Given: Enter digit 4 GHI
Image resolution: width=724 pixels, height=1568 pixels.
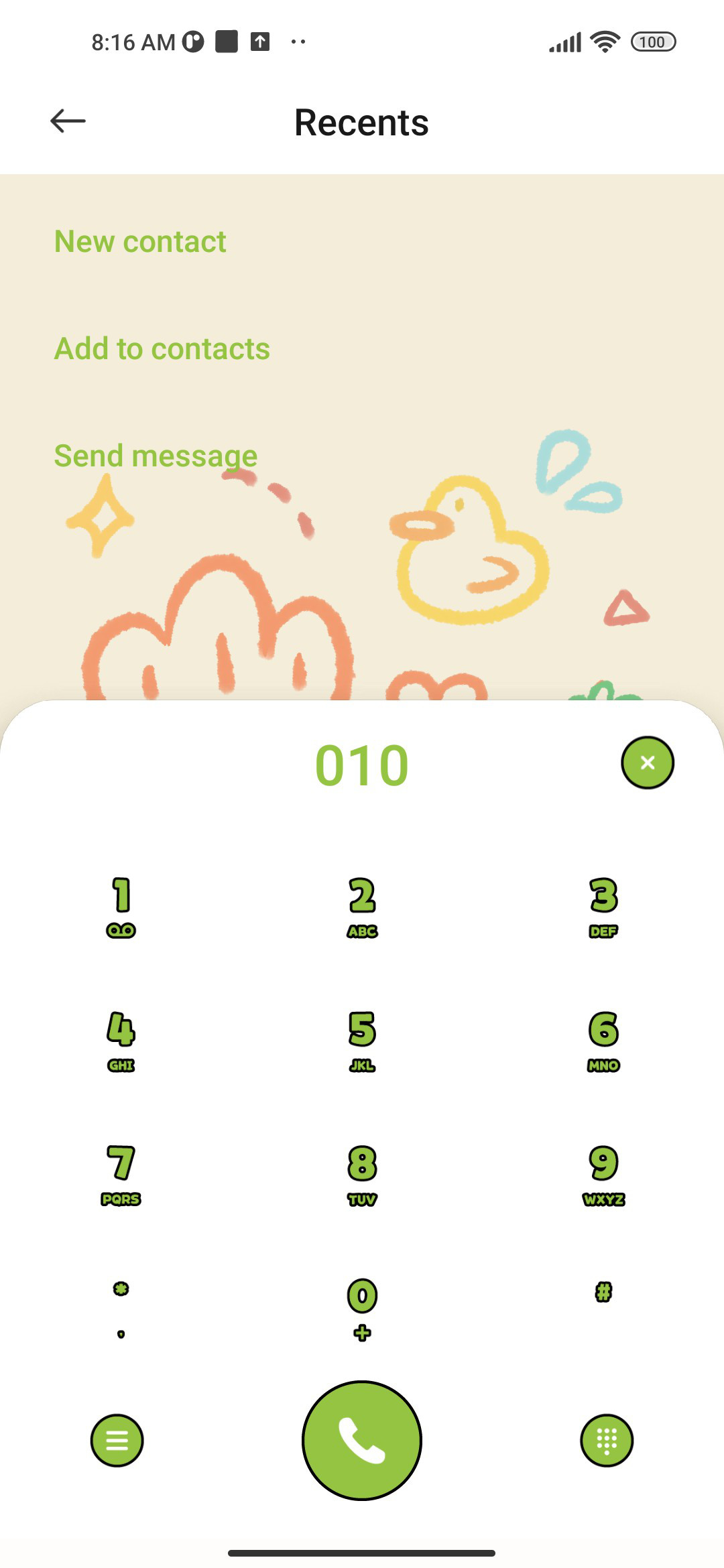Looking at the screenshot, I should [x=121, y=1041].
